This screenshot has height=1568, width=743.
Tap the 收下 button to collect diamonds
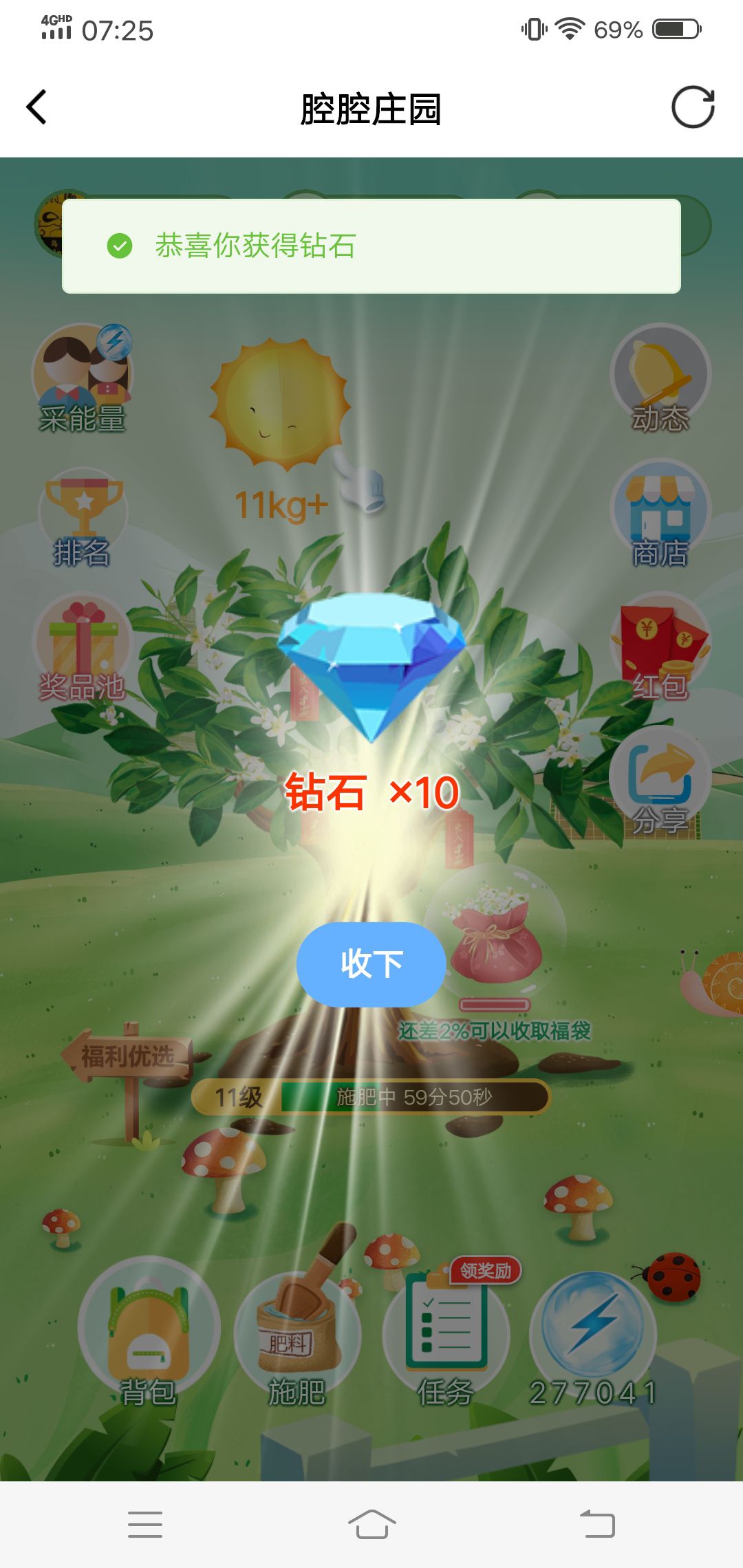(x=371, y=963)
